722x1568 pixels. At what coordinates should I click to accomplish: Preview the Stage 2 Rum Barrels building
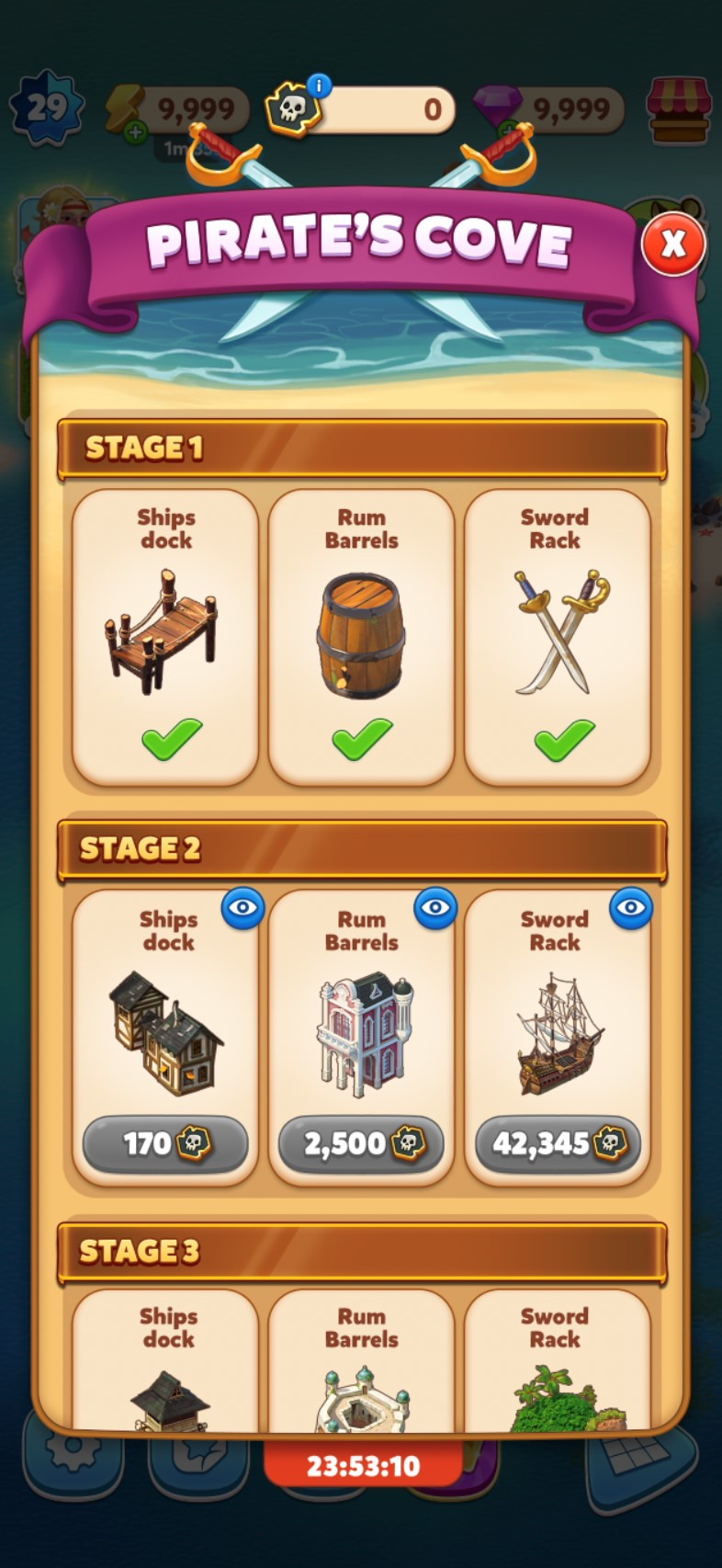(x=435, y=908)
